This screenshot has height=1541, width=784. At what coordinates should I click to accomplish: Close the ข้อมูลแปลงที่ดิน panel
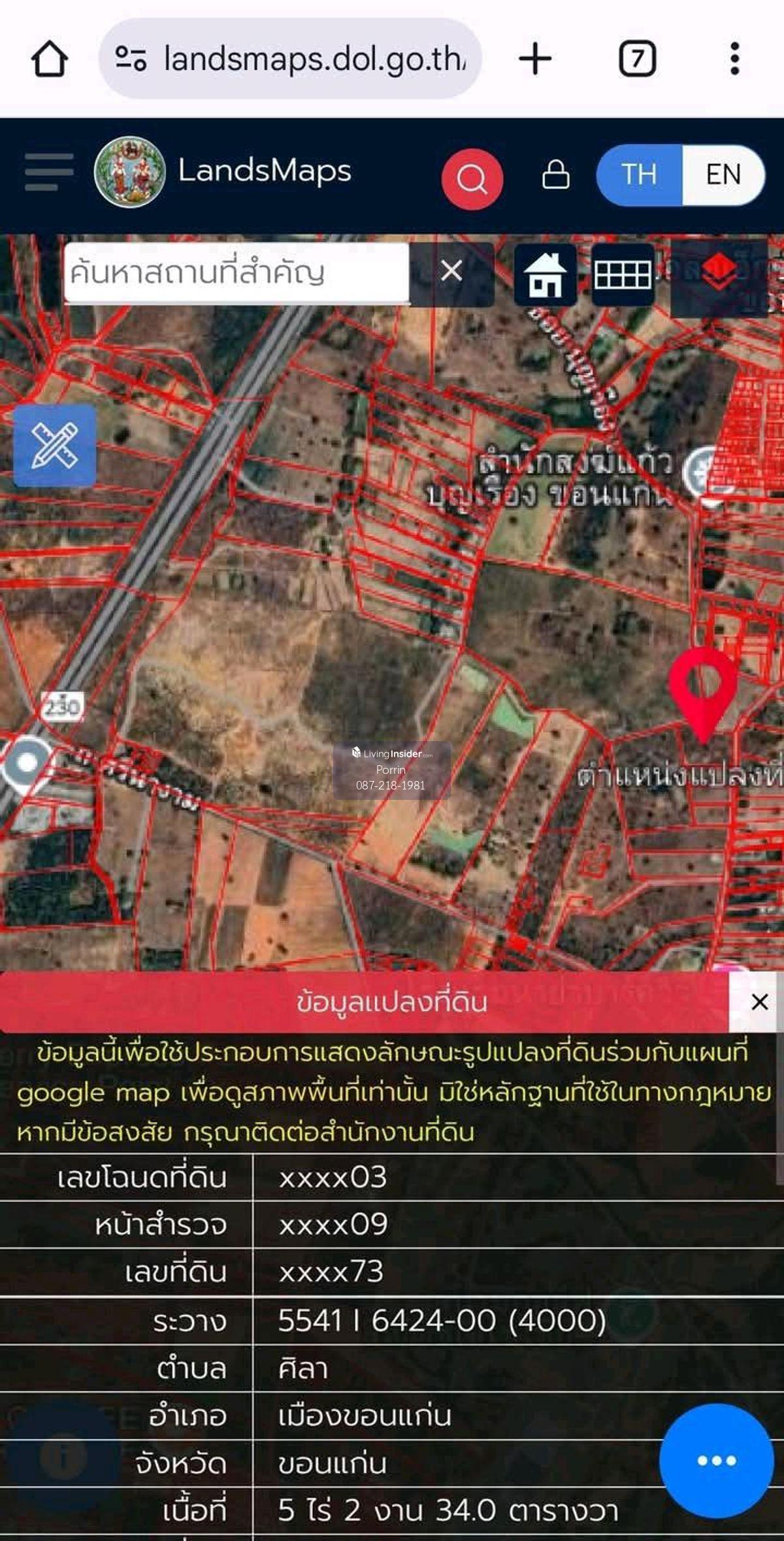[x=759, y=1002]
